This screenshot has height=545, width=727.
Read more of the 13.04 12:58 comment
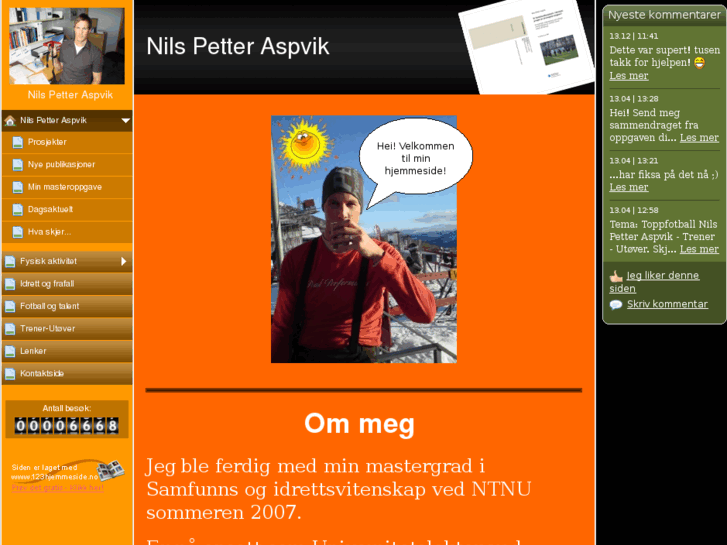pos(698,249)
